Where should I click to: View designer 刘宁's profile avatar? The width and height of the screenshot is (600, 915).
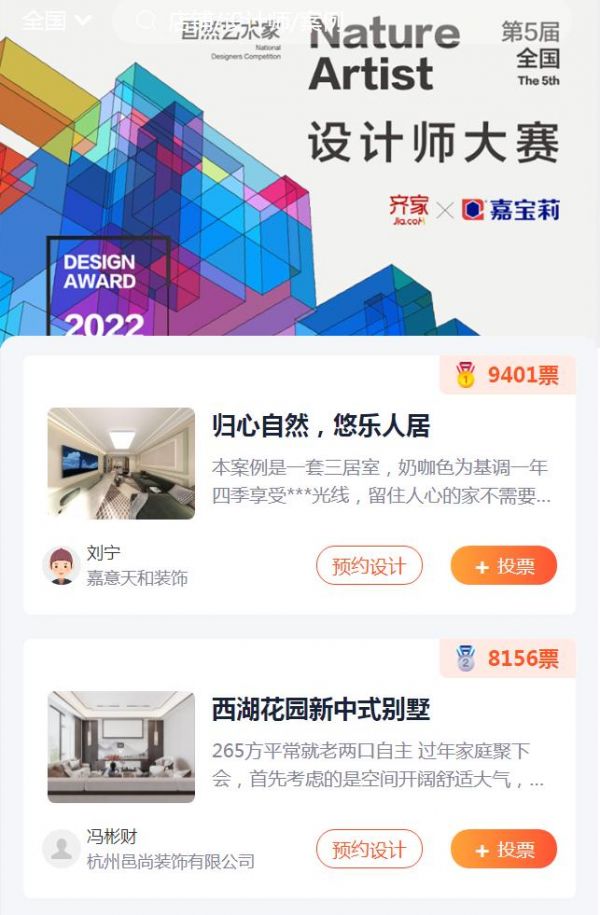coord(62,565)
